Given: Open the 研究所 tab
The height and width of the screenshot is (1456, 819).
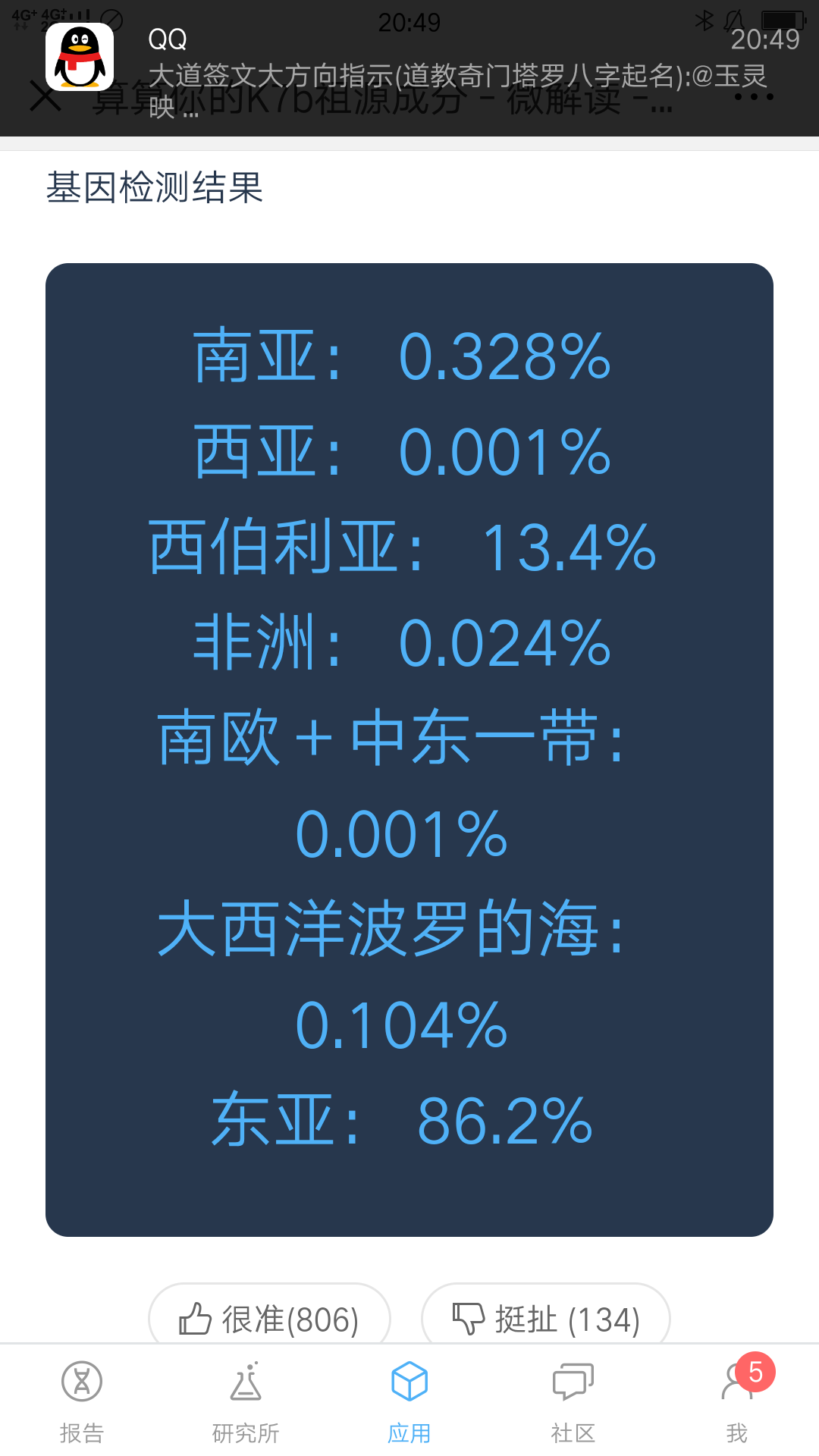Looking at the screenshot, I should tap(246, 1401).
